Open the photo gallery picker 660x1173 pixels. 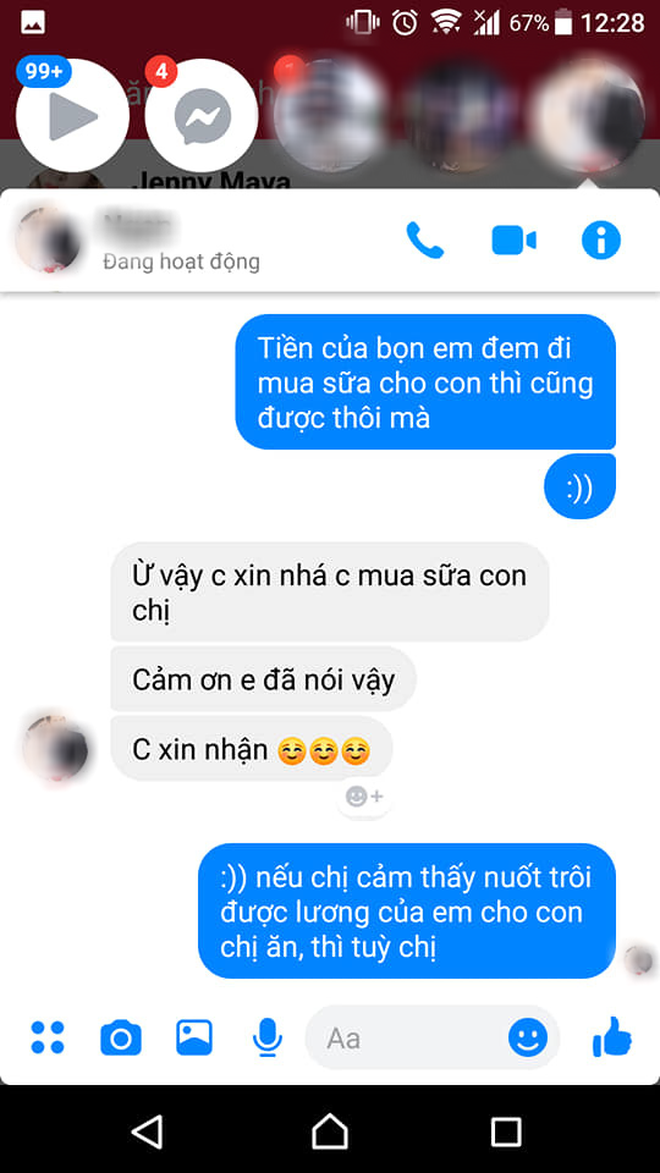[194, 1038]
